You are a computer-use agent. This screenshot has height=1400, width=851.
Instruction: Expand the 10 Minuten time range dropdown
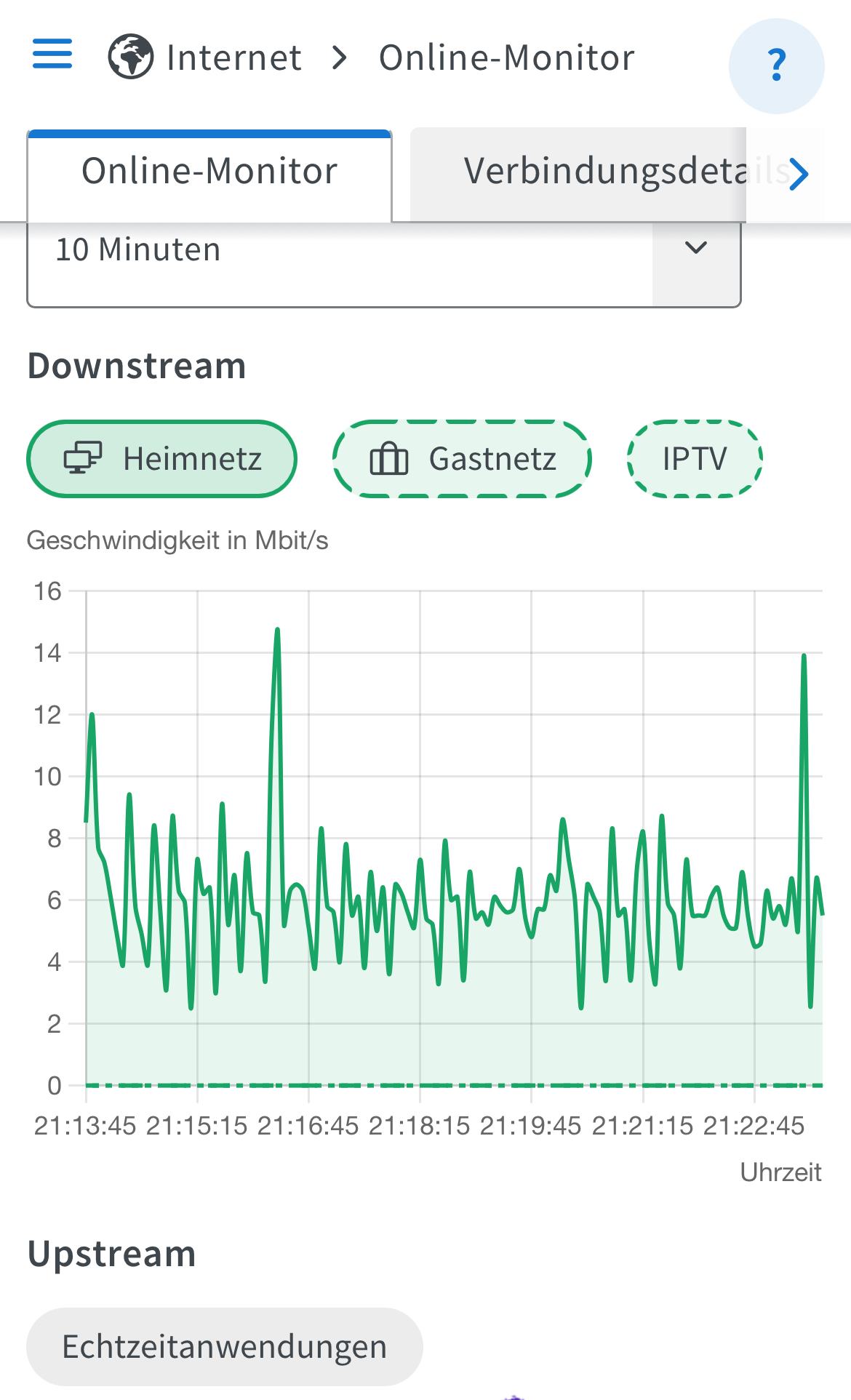(x=384, y=250)
